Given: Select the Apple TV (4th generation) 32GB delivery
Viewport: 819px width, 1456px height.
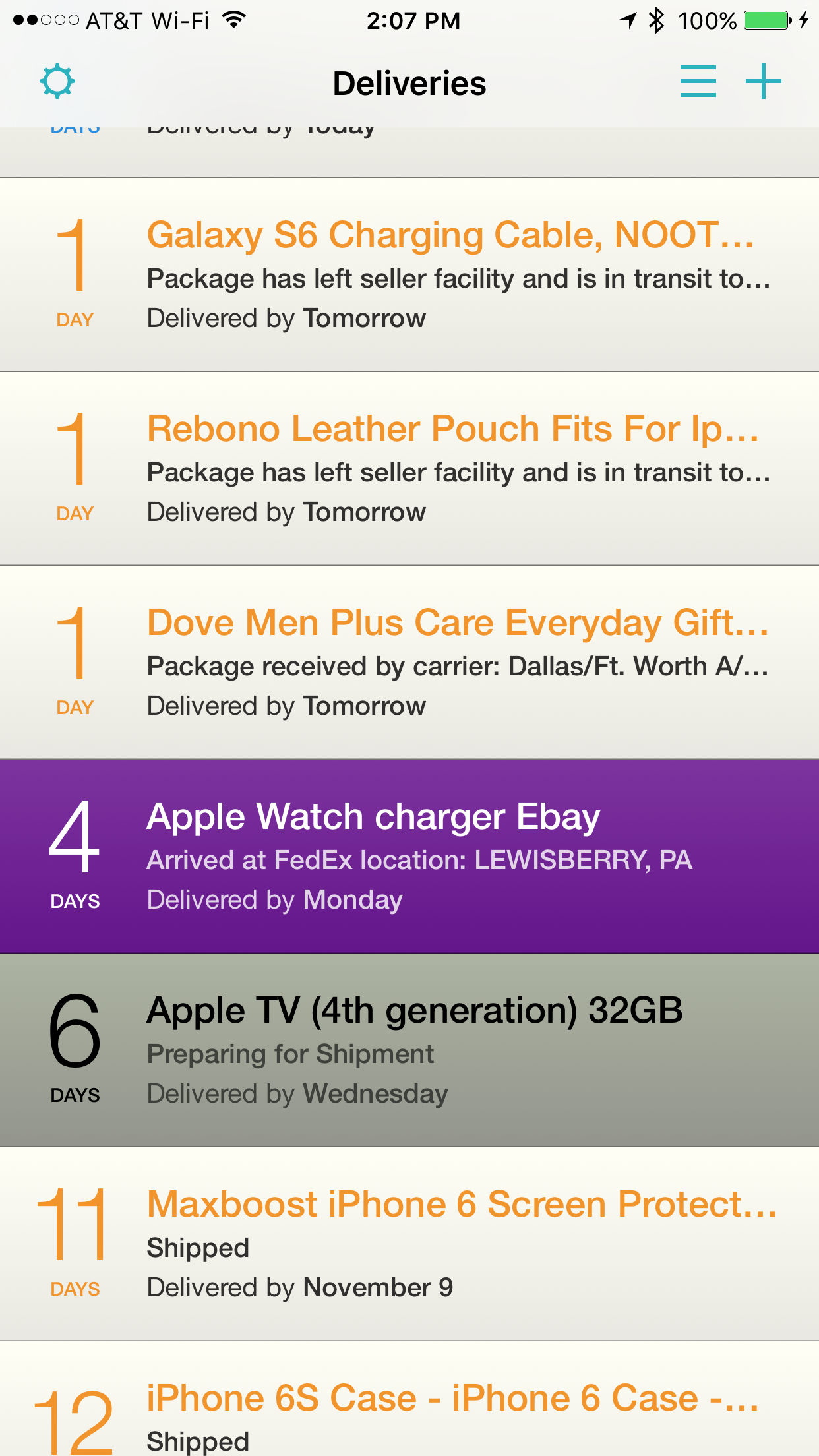Looking at the screenshot, I should coord(409,1050).
